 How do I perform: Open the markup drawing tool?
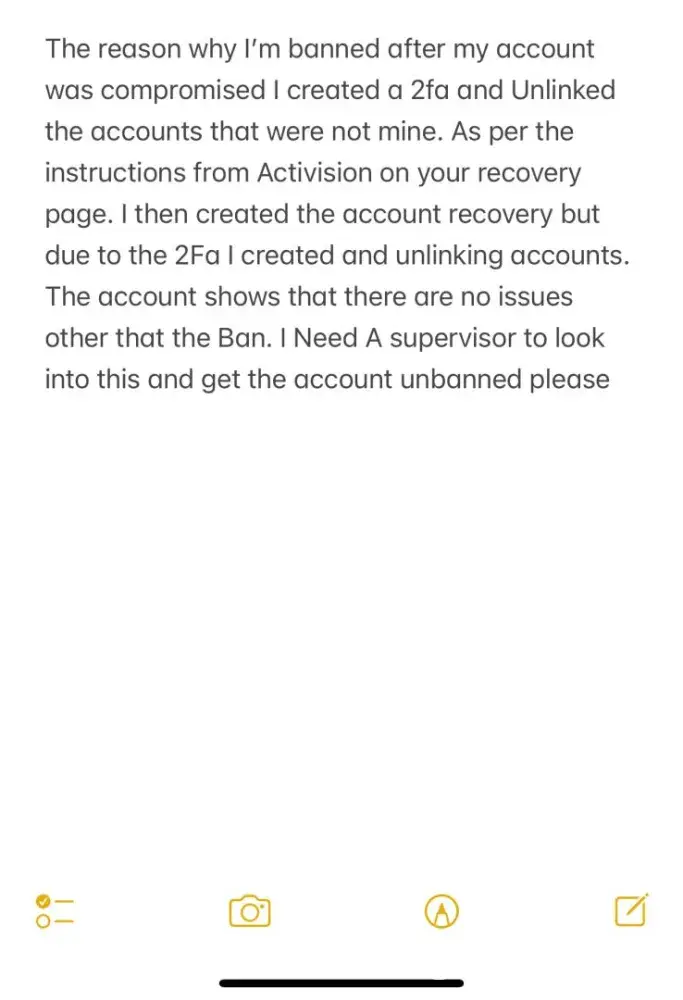tap(441, 911)
